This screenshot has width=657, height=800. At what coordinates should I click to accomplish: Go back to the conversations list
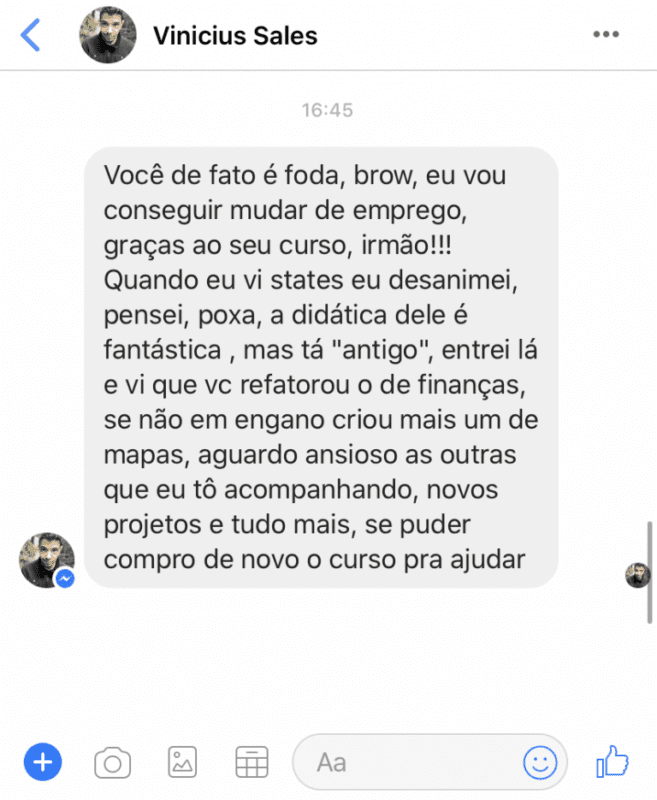[31, 36]
